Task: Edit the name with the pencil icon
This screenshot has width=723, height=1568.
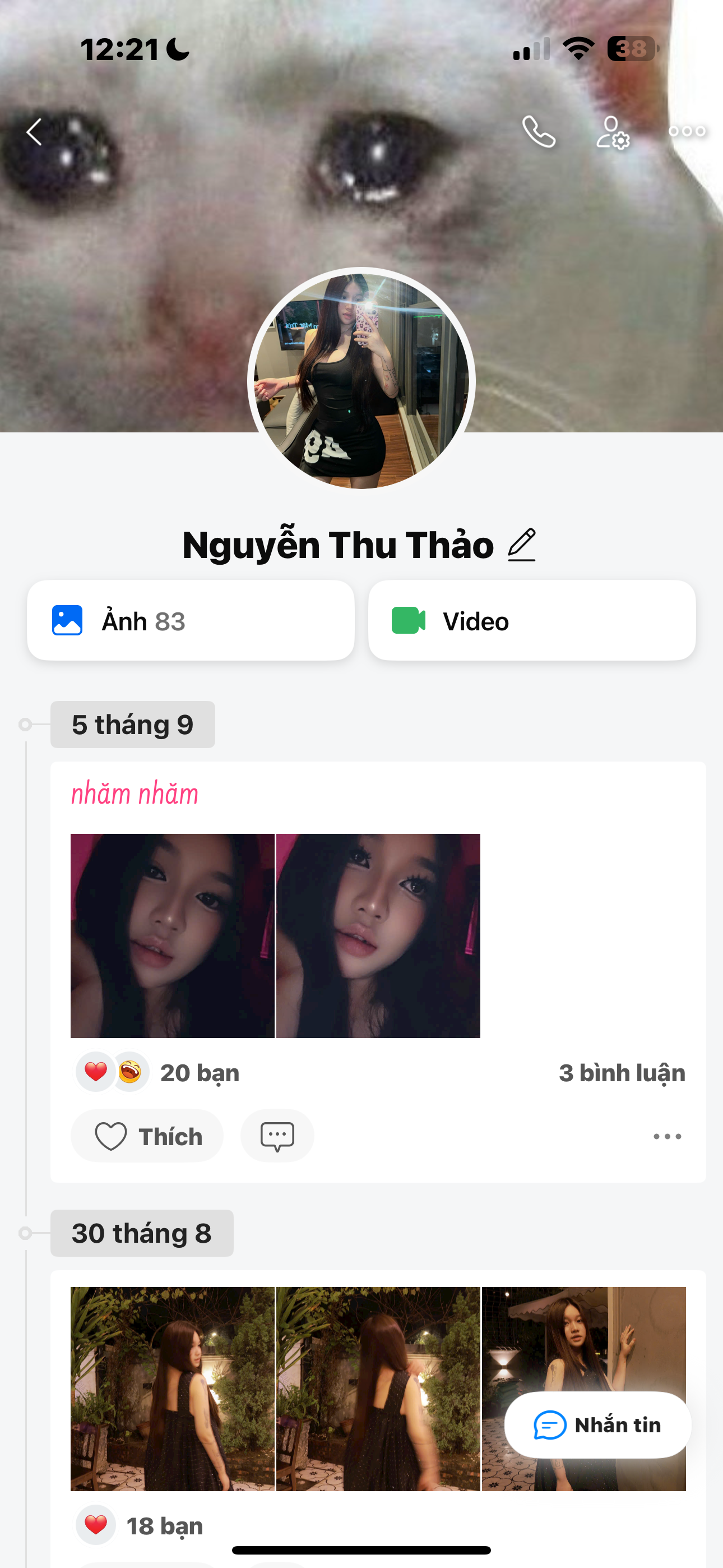Action: coord(522,545)
